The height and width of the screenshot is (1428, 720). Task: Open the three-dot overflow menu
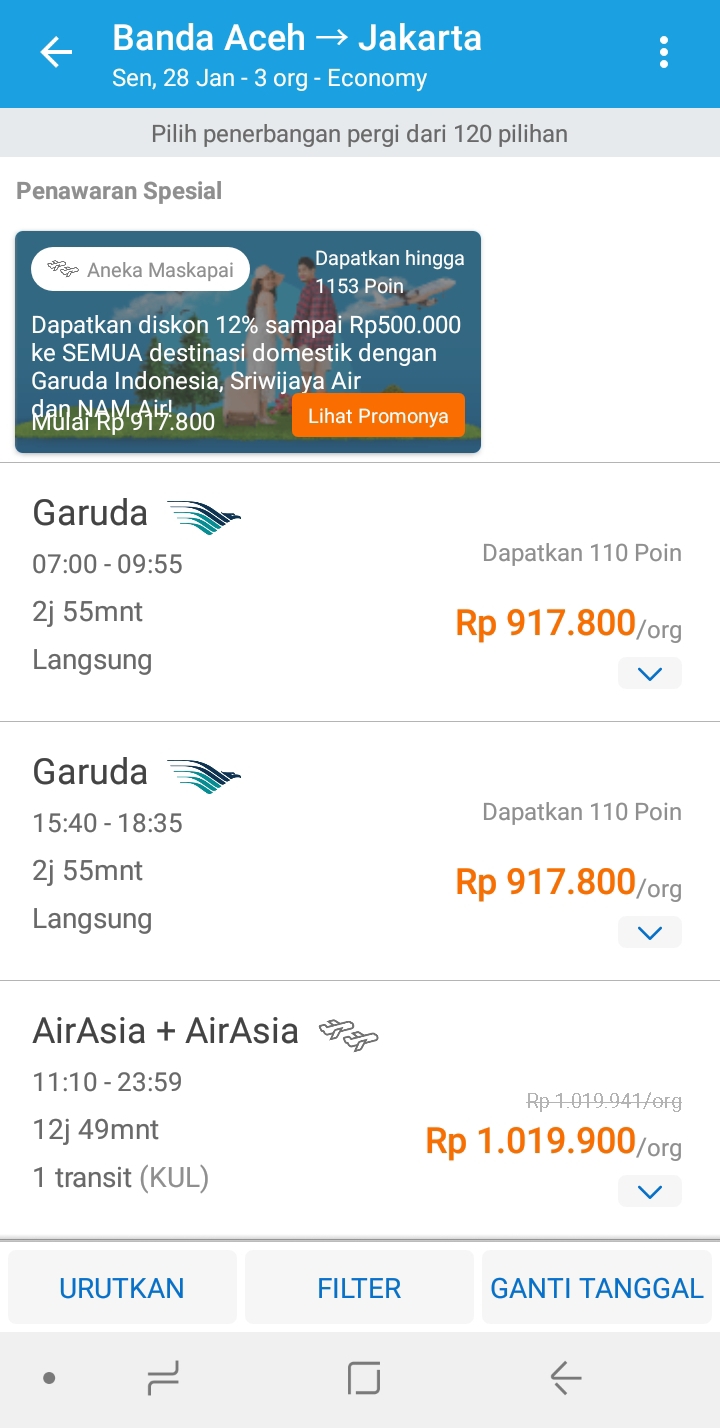[663, 53]
